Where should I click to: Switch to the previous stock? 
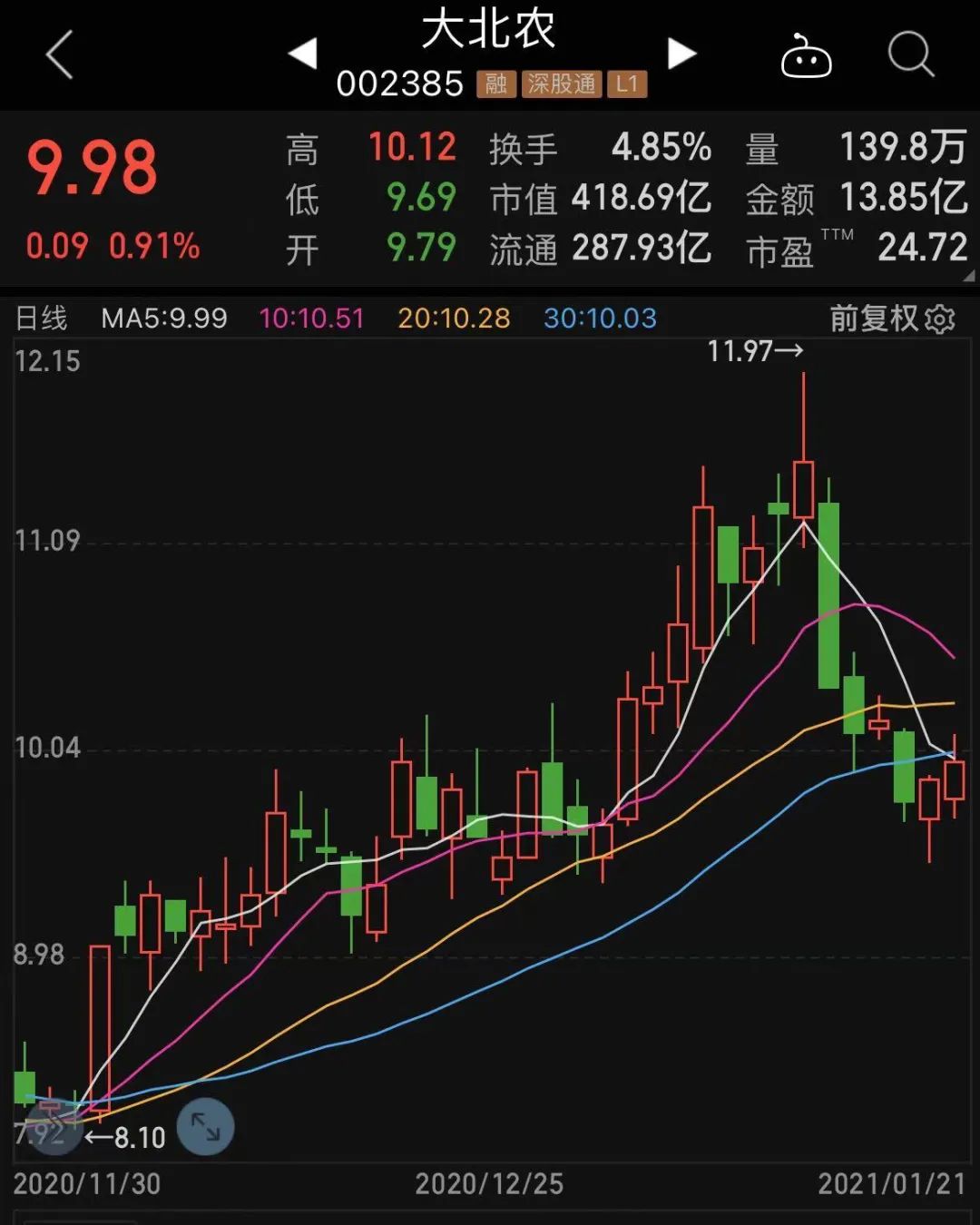303,54
